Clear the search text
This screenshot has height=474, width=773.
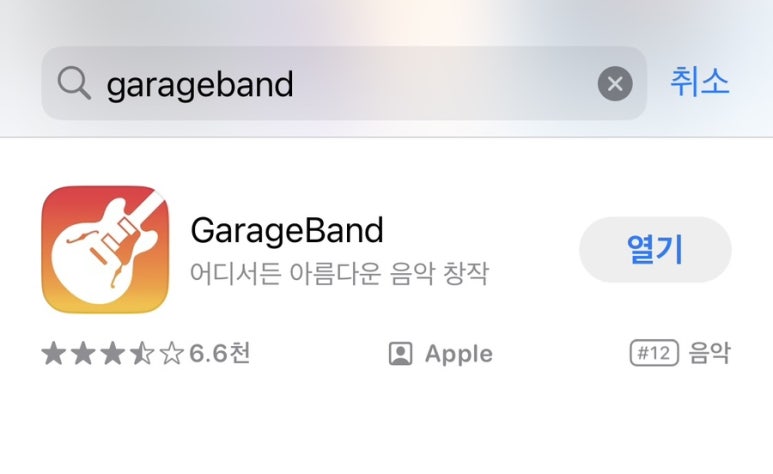coord(615,84)
